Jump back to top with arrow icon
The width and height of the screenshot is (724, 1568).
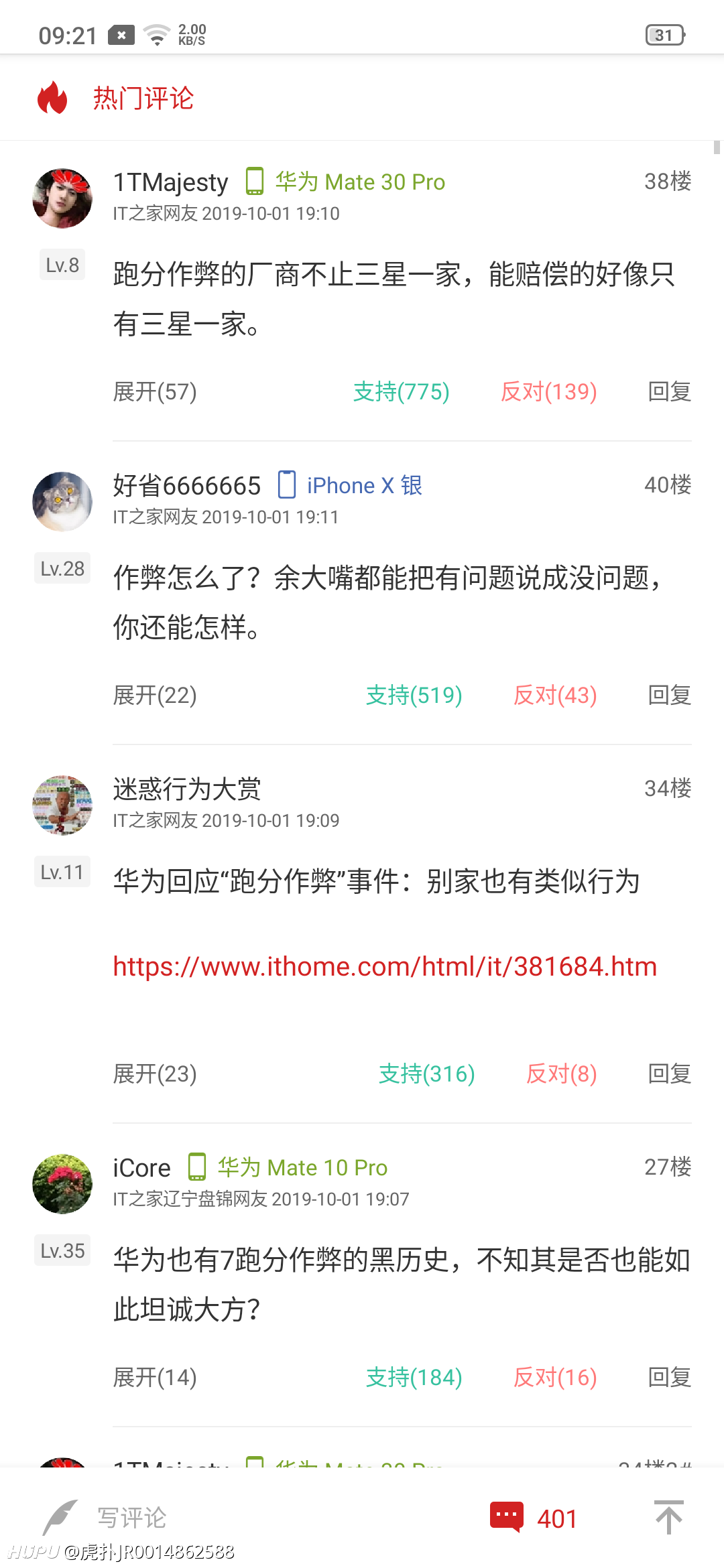click(x=668, y=1517)
